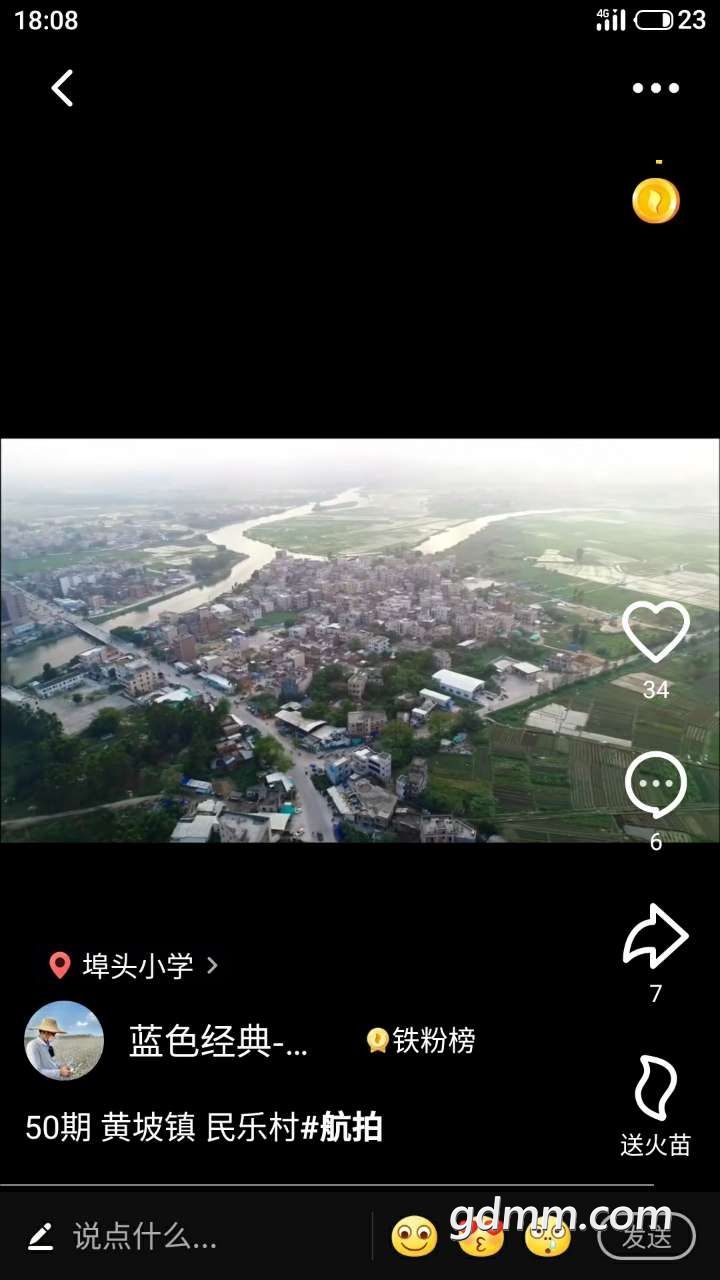Insert the smiling emoji into the comment
The image size is (720, 1280).
pyautogui.click(x=414, y=1237)
